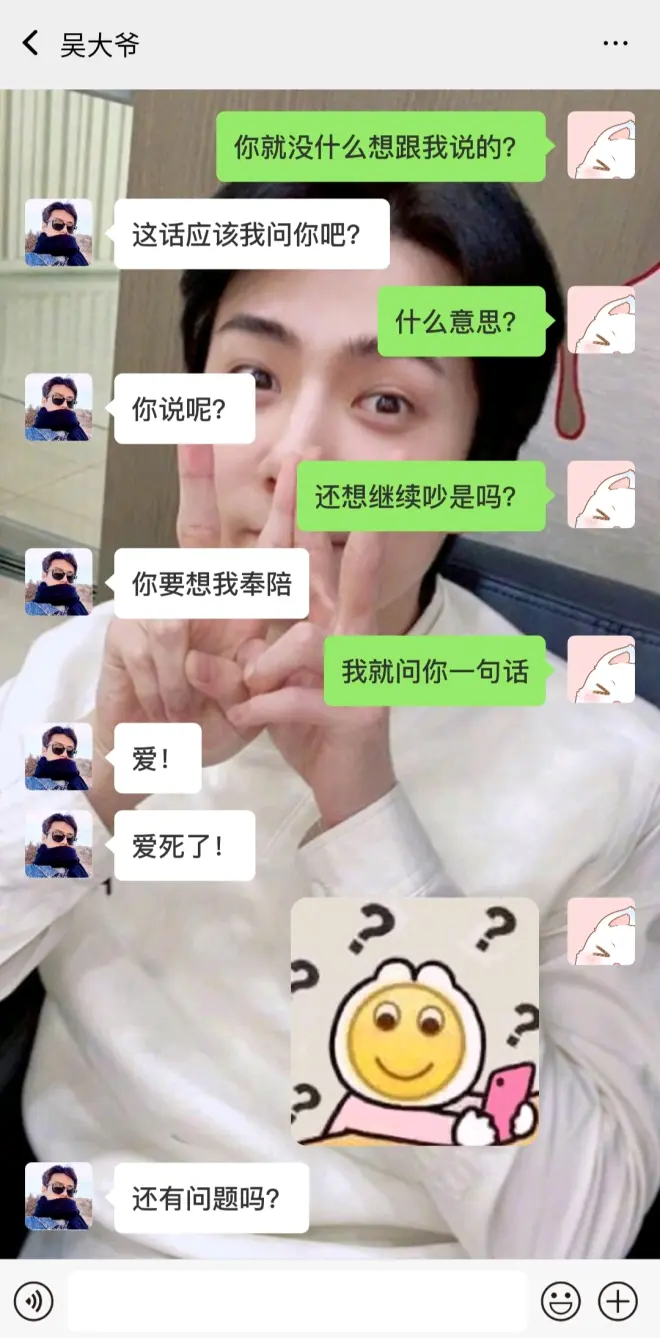This screenshot has height=1338, width=660.
Task: Tap the message text input field
Action: click(x=297, y=1301)
